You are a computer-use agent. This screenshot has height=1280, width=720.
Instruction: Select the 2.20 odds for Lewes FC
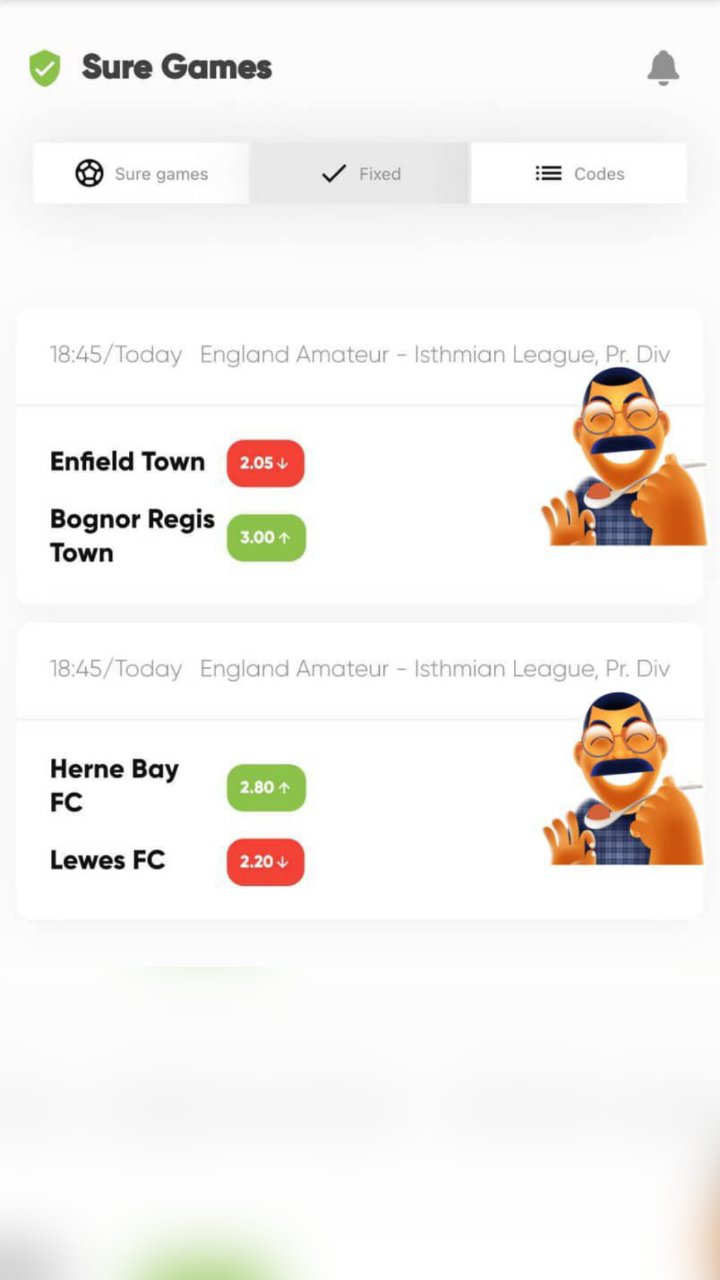point(265,862)
